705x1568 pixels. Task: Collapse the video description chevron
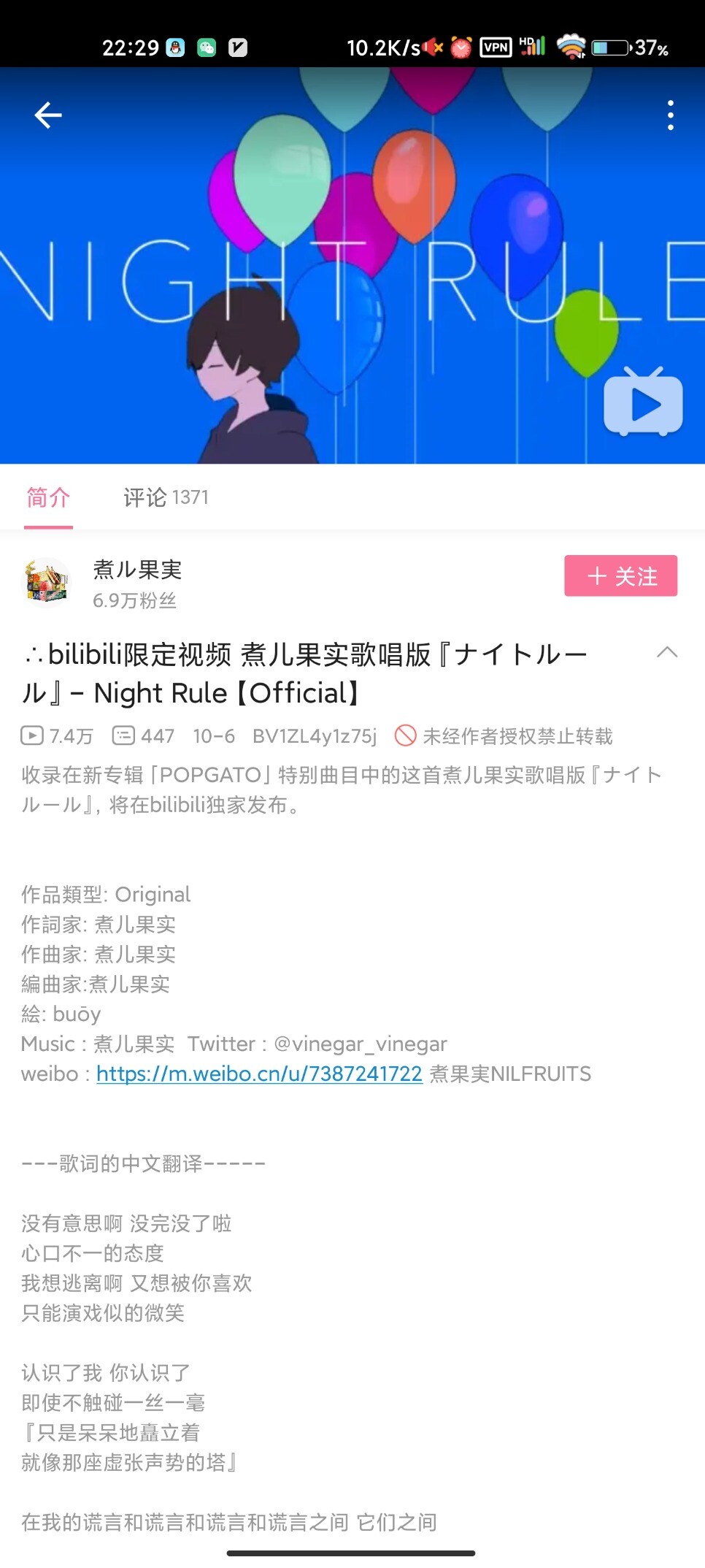coord(667,653)
